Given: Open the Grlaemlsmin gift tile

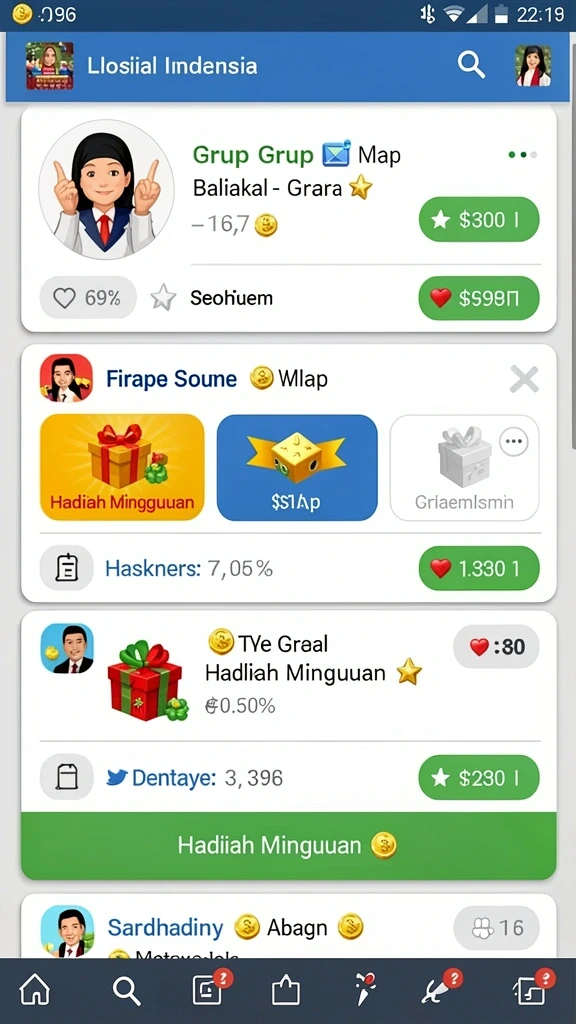Looking at the screenshot, I should click(464, 468).
